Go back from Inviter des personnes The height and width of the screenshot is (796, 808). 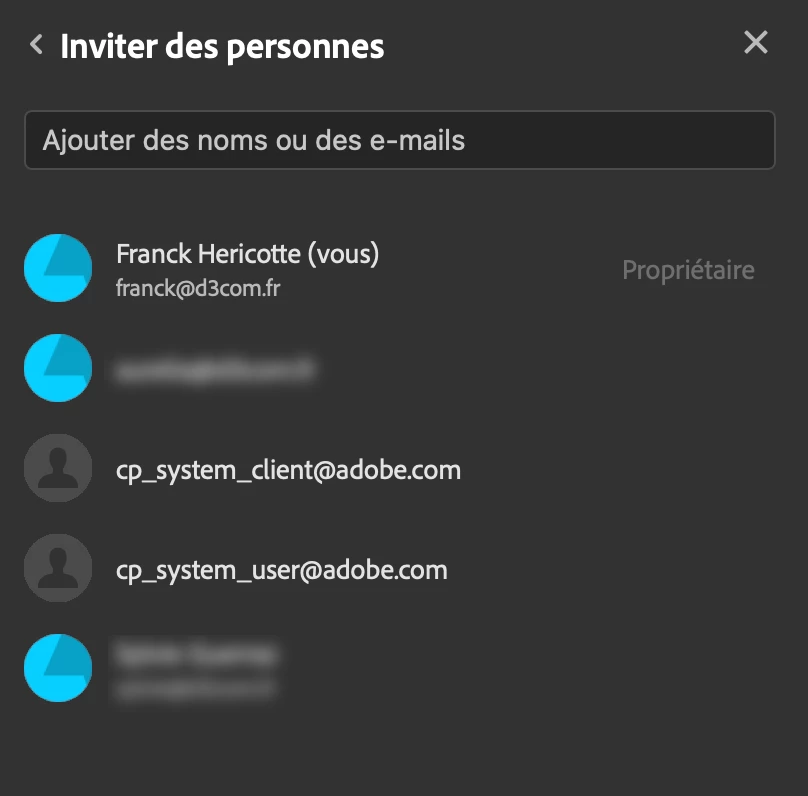click(x=37, y=45)
